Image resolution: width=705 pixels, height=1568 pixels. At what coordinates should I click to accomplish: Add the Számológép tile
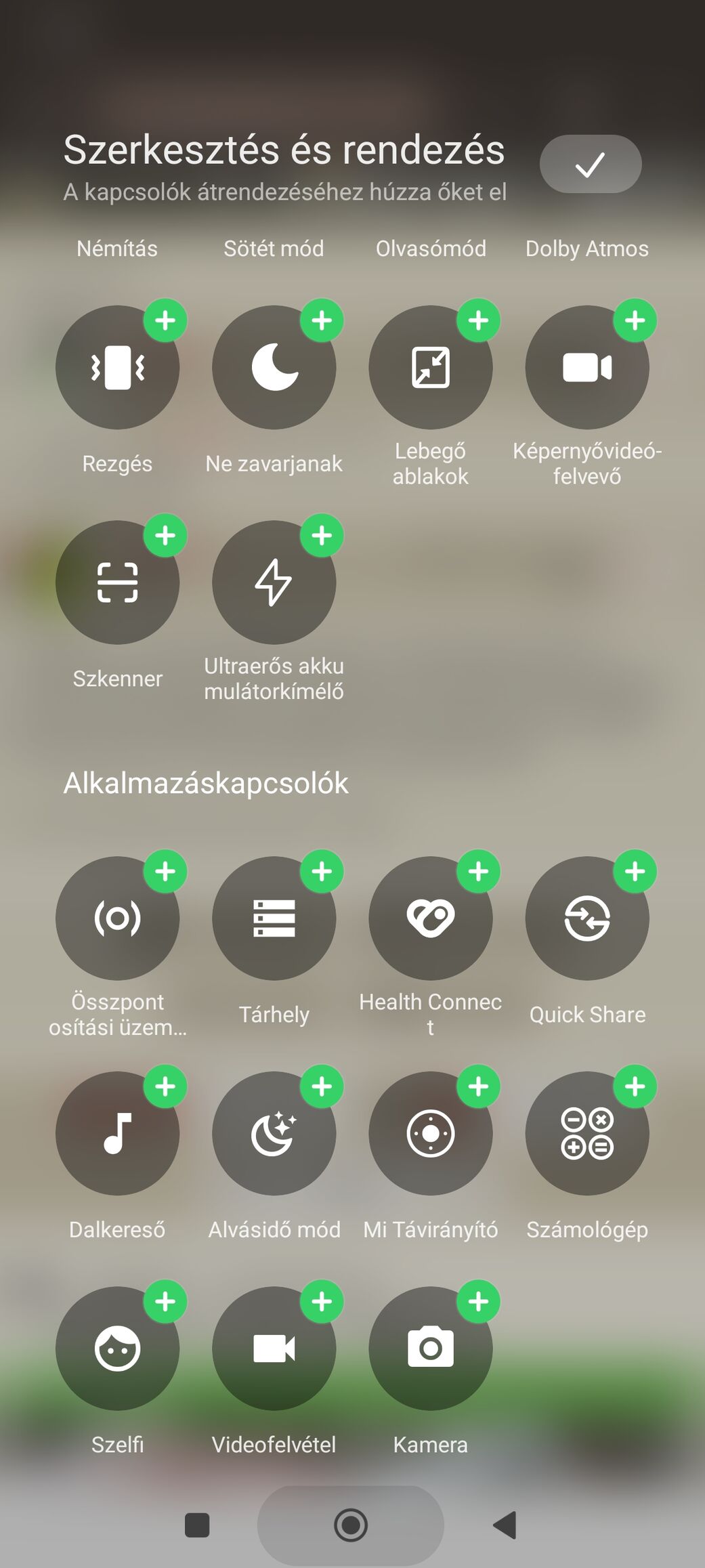coord(635,1086)
